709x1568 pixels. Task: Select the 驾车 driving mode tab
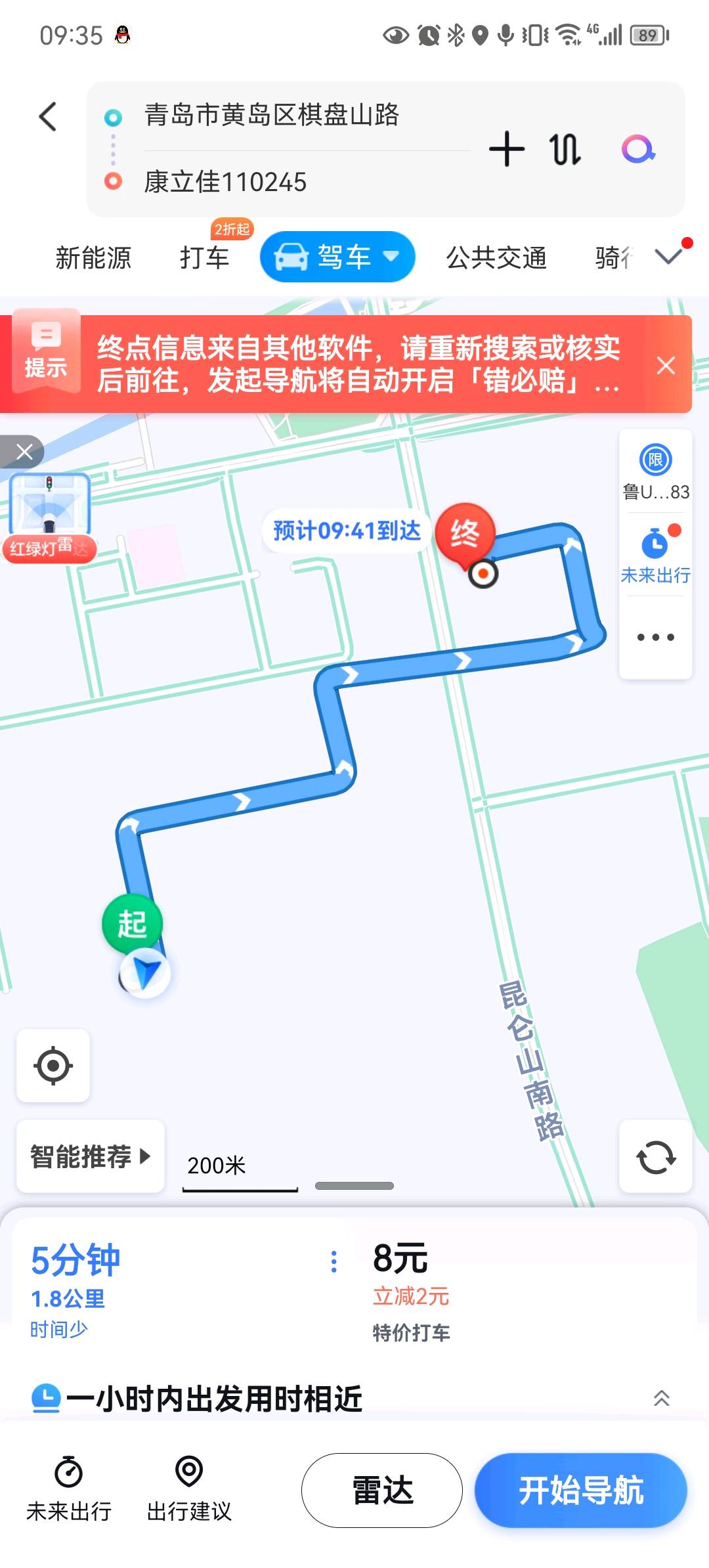coord(337,257)
